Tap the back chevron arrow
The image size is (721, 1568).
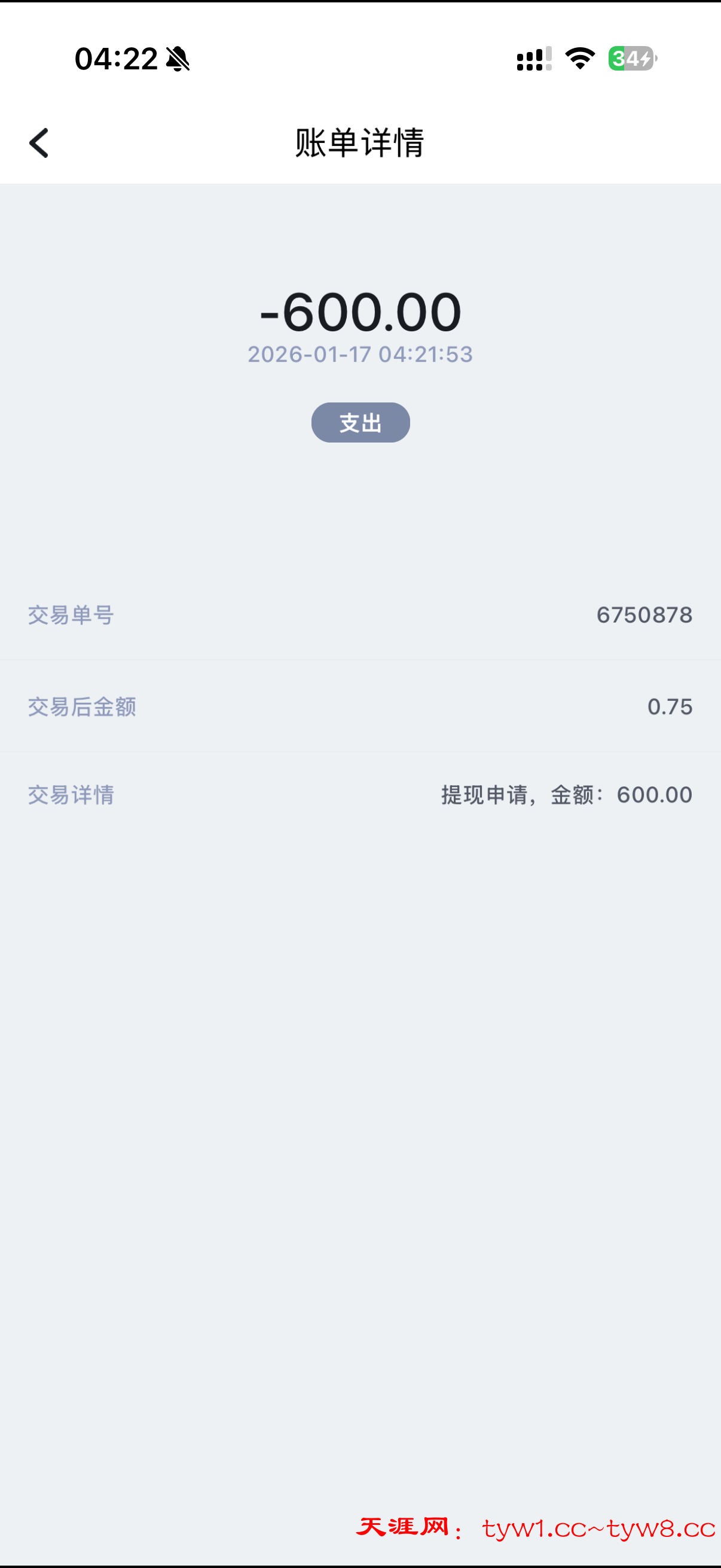(39, 143)
